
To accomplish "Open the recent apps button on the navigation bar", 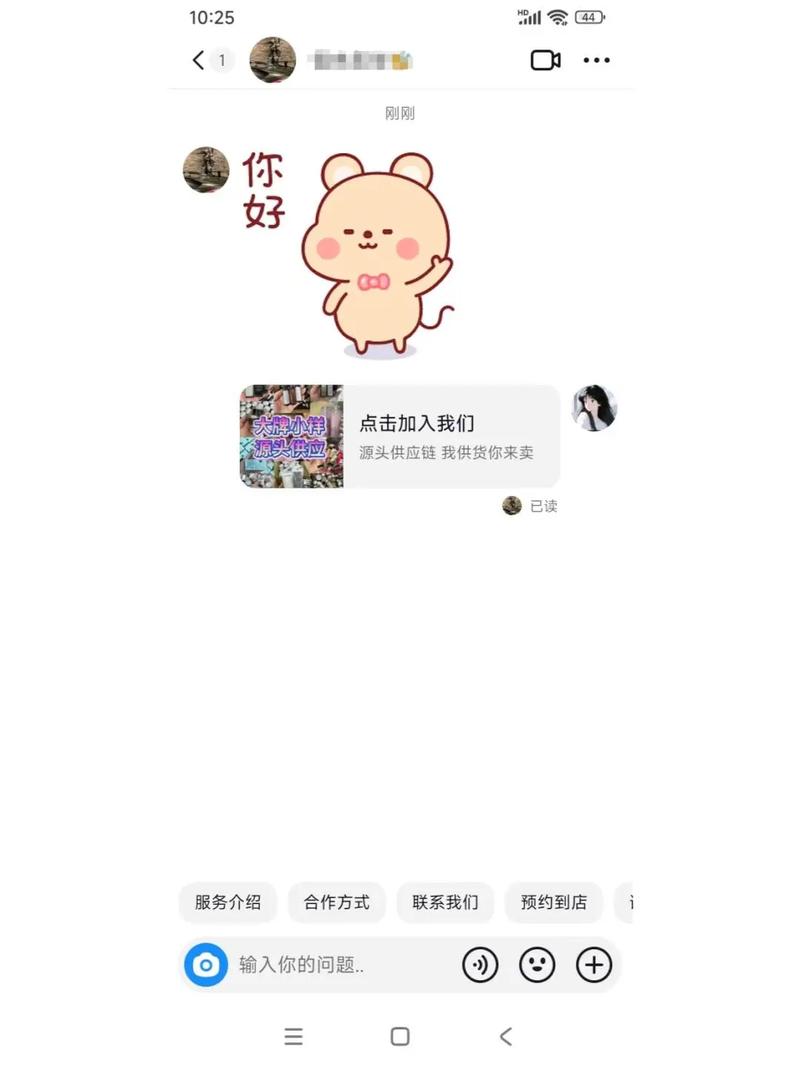I will tap(294, 1037).
